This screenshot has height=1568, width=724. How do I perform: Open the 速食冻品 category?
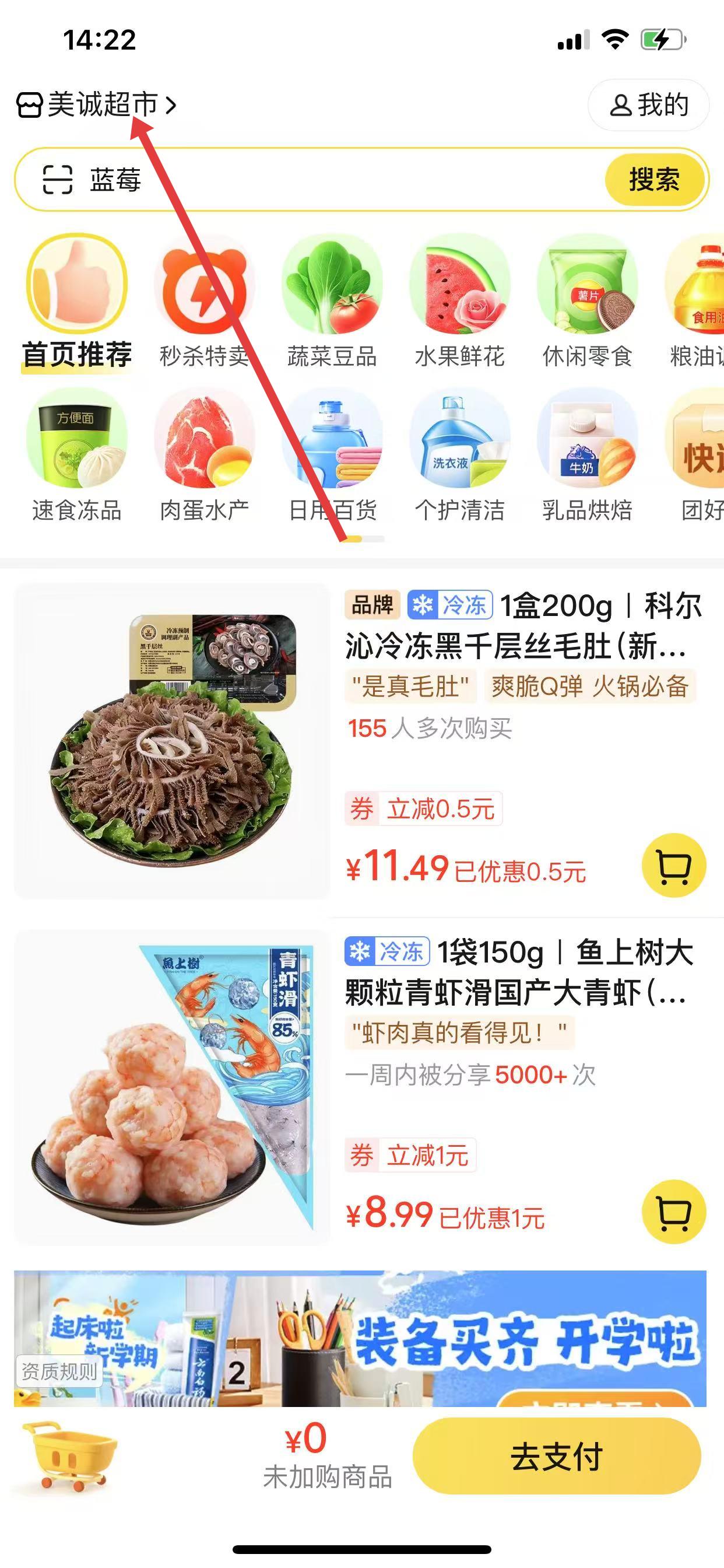(x=78, y=456)
